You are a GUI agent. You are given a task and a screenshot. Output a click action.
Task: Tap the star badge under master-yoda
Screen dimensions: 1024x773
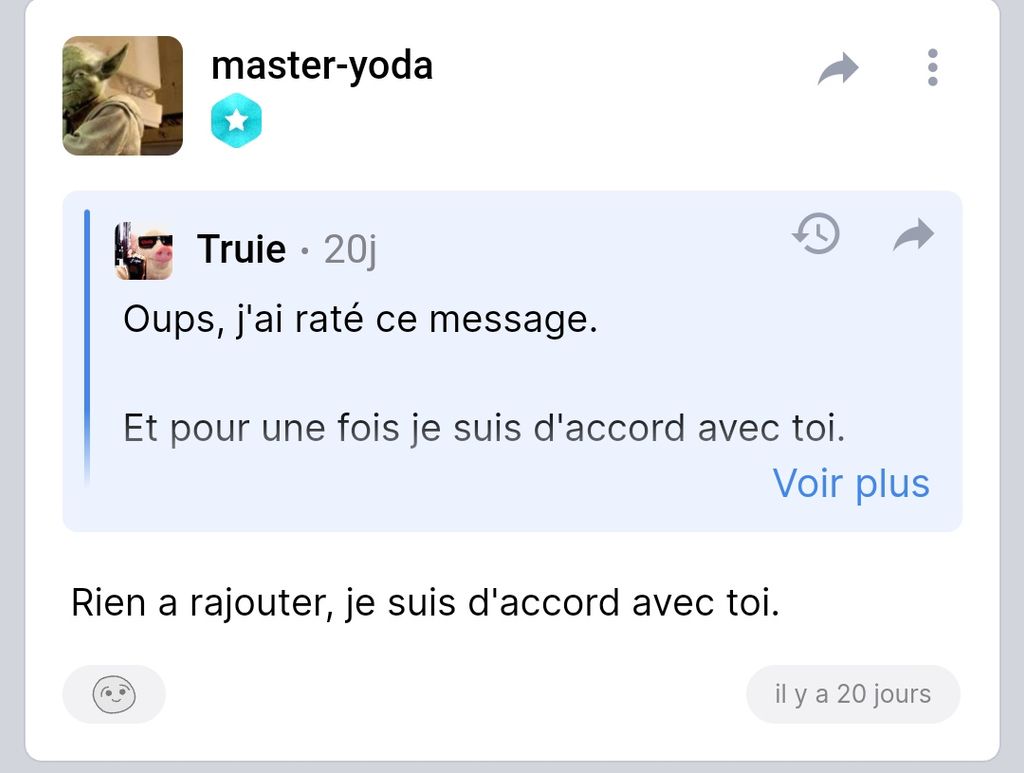click(x=236, y=122)
